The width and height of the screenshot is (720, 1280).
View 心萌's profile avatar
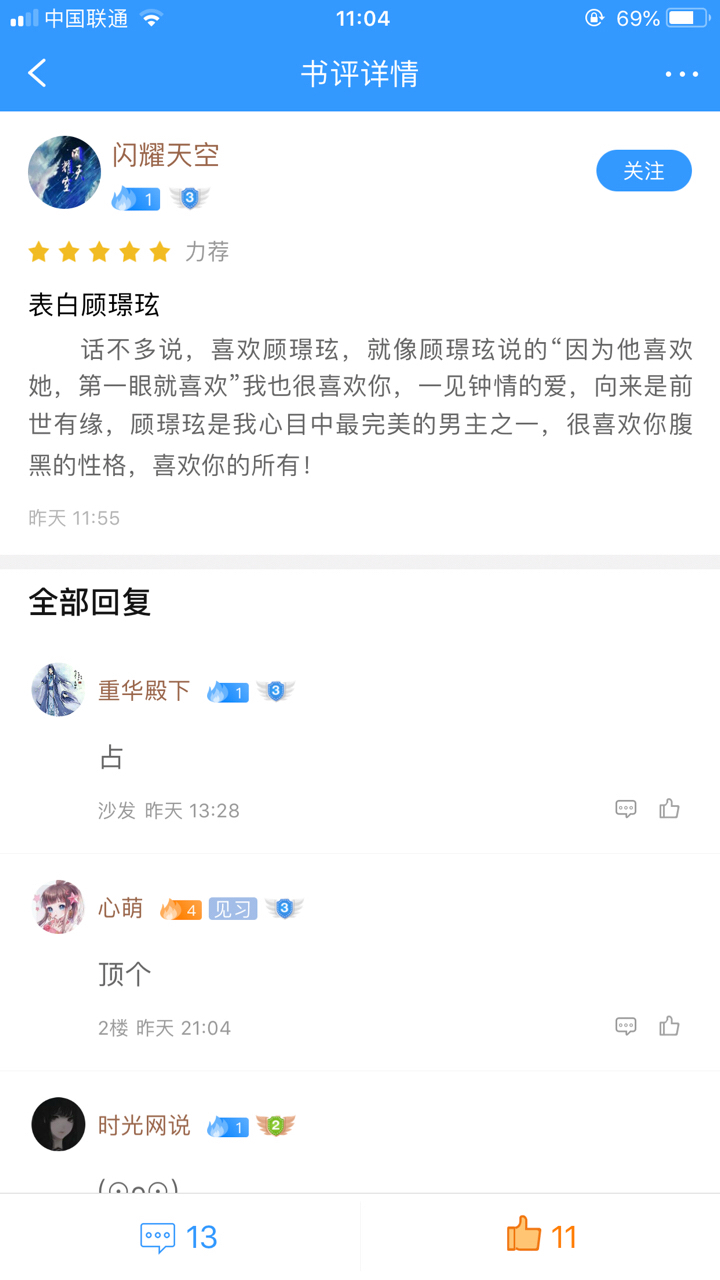pyautogui.click(x=58, y=907)
